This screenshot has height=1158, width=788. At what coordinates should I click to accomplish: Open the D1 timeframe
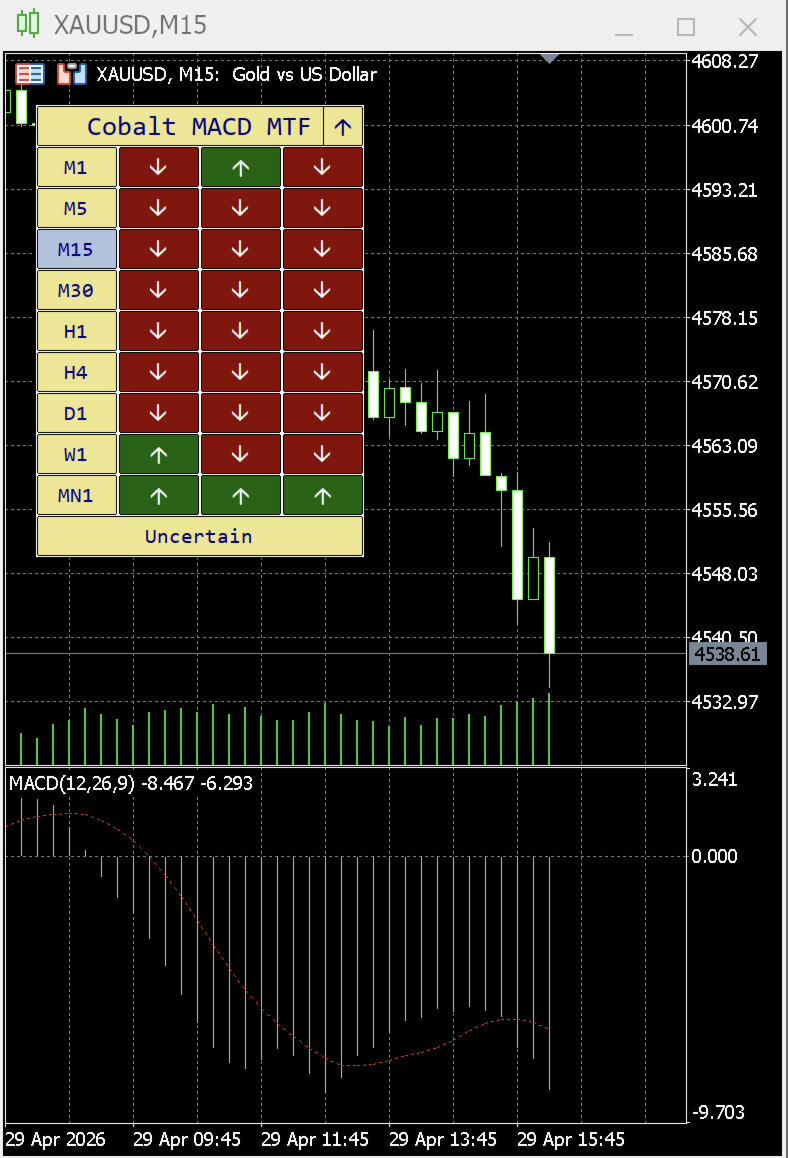click(x=76, y=414)
